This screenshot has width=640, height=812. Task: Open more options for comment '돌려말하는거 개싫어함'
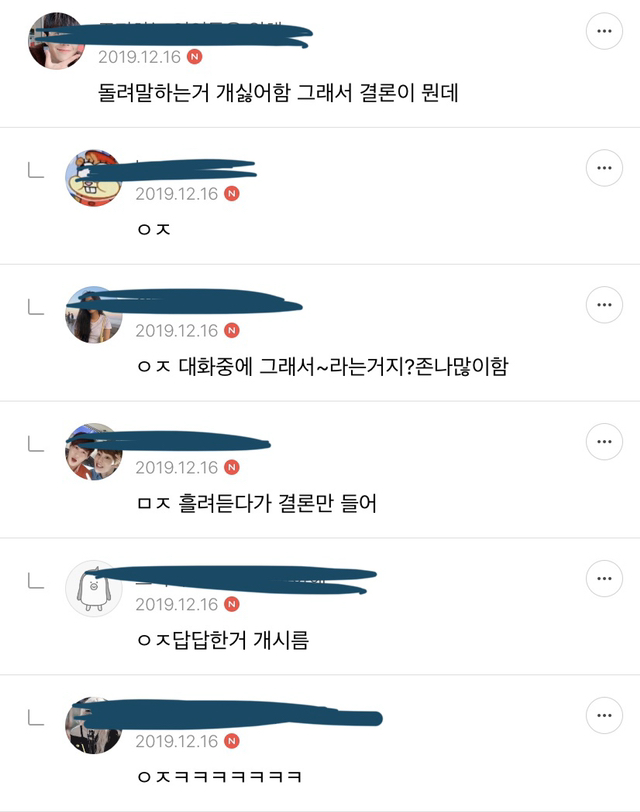pyautogui.click(x=604, y=32)
